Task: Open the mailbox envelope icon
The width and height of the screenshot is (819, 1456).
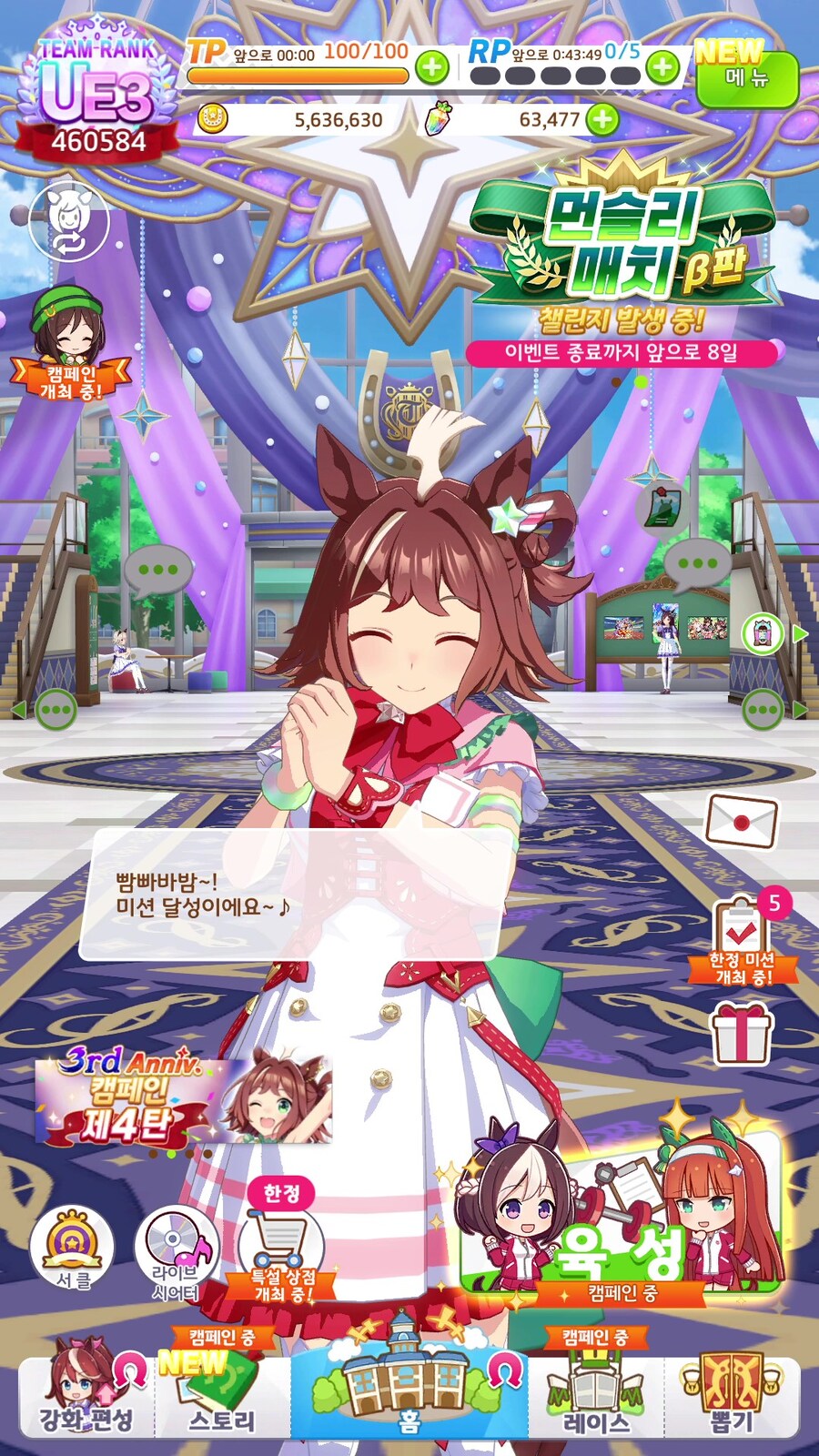Action: (742, 820)
